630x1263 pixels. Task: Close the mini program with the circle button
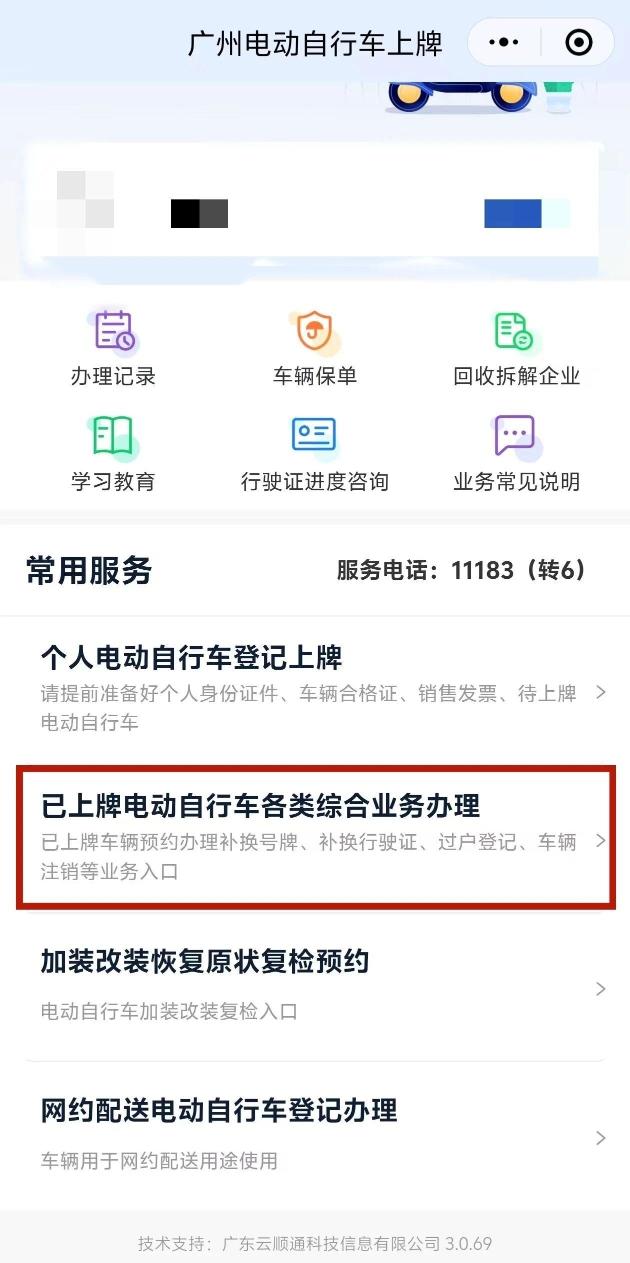pyautogui.click(x=578, y=43)
